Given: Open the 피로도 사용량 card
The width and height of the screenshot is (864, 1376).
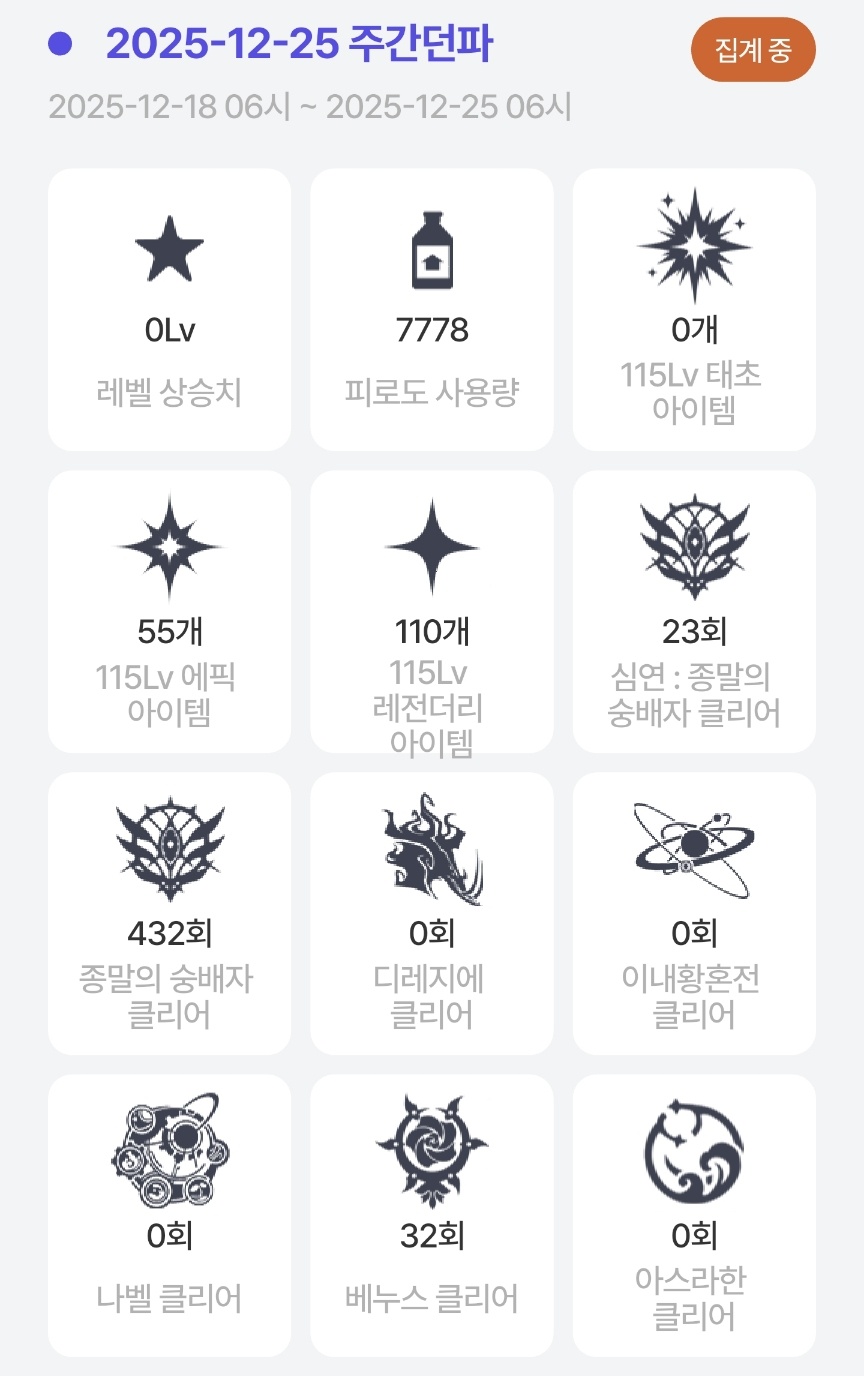Looking at the screenshot, I should [x=432, y=310].
